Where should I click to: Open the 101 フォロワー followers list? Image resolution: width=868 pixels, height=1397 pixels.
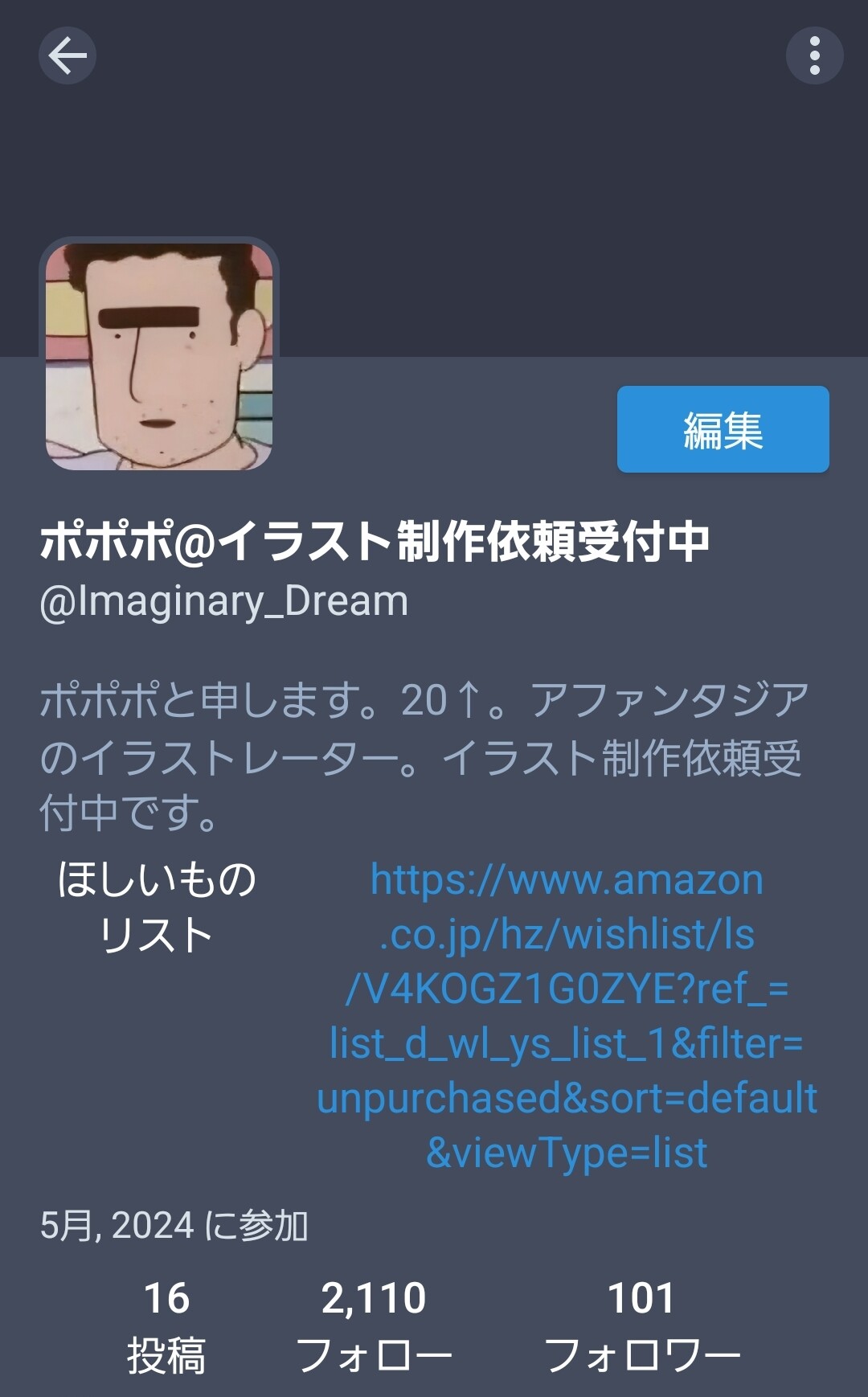point(641,1326)
